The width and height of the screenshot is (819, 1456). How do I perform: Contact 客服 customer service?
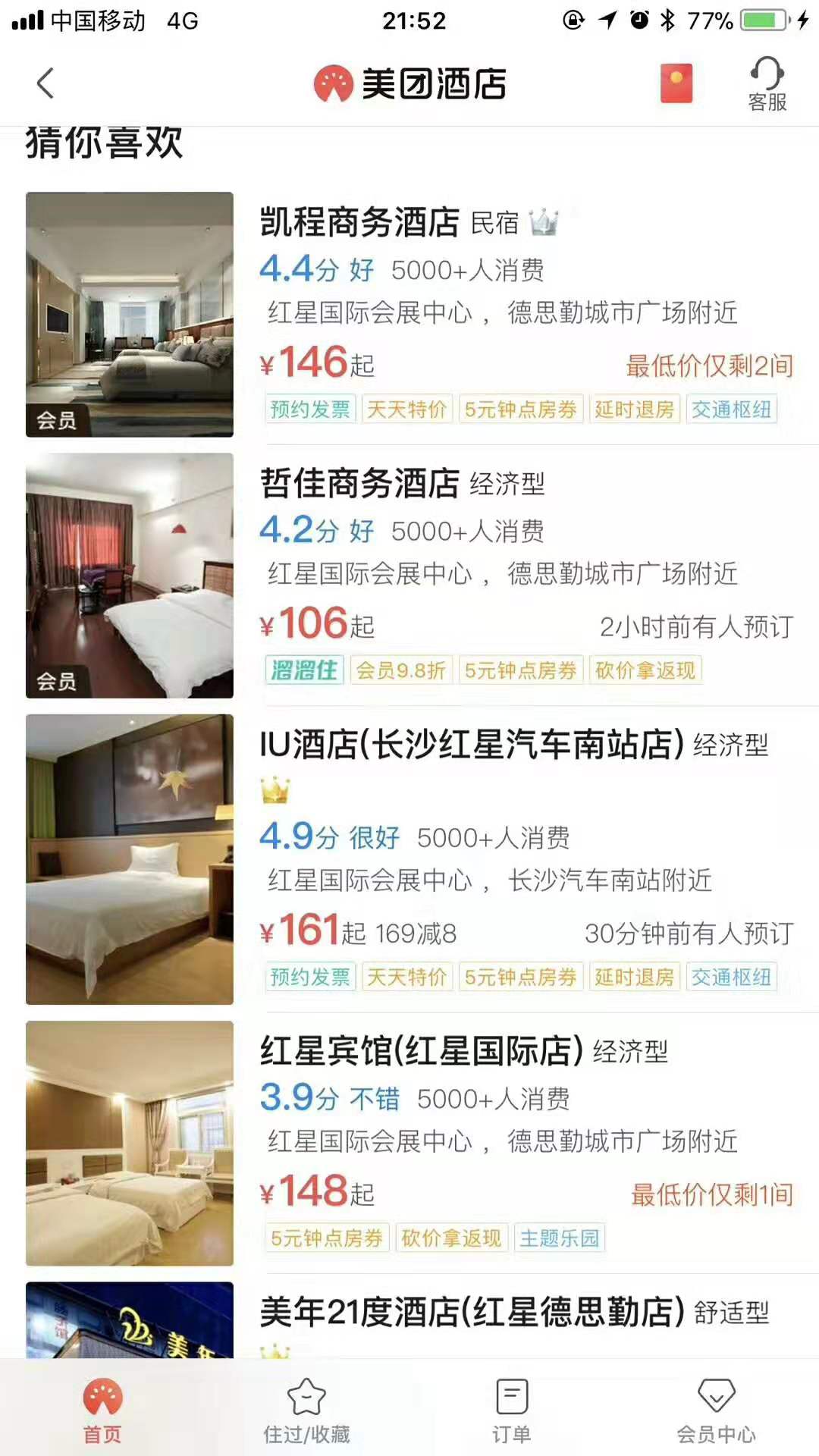767,84
